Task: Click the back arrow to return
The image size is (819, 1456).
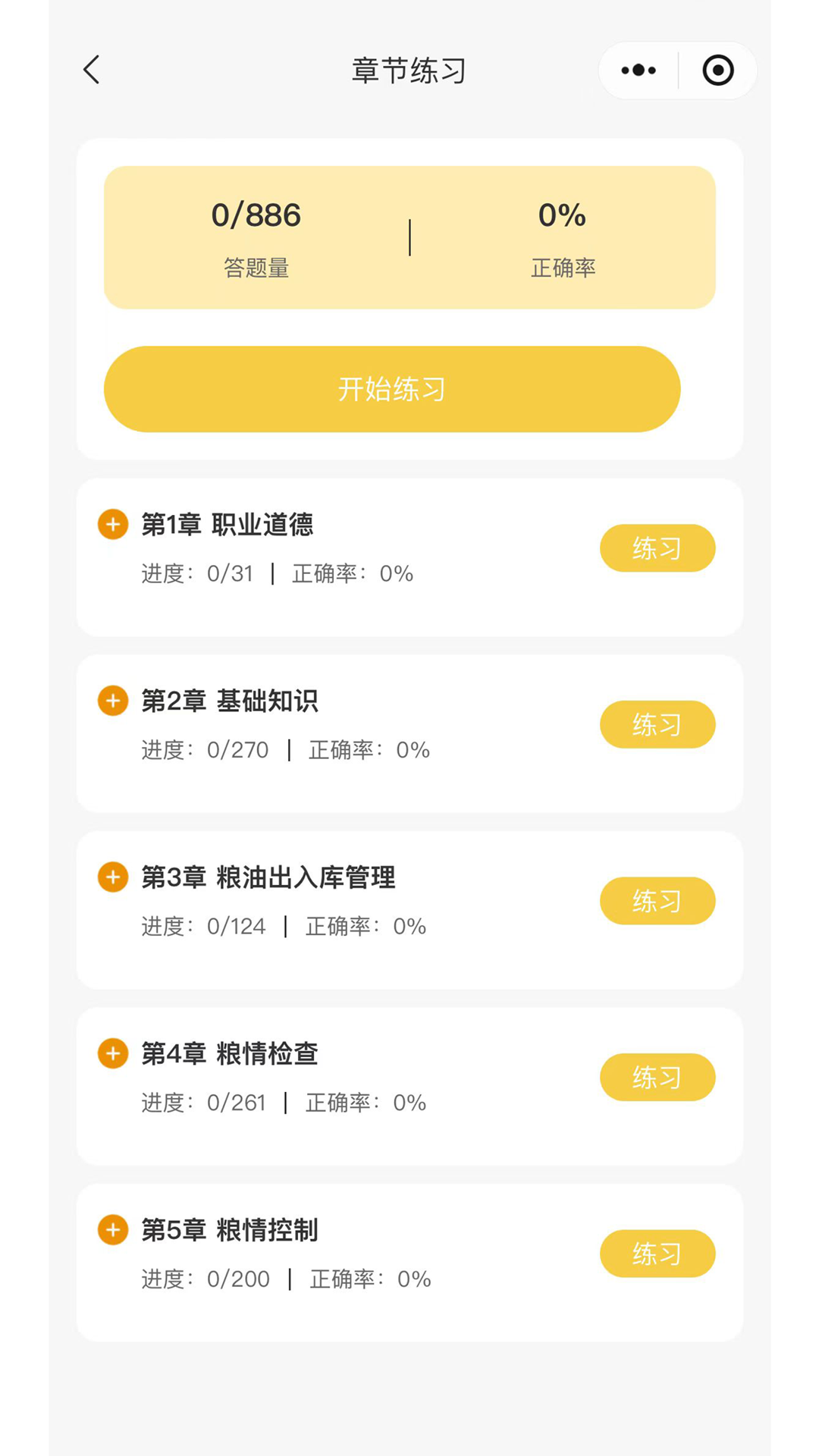Action: [x=90, y=69]
